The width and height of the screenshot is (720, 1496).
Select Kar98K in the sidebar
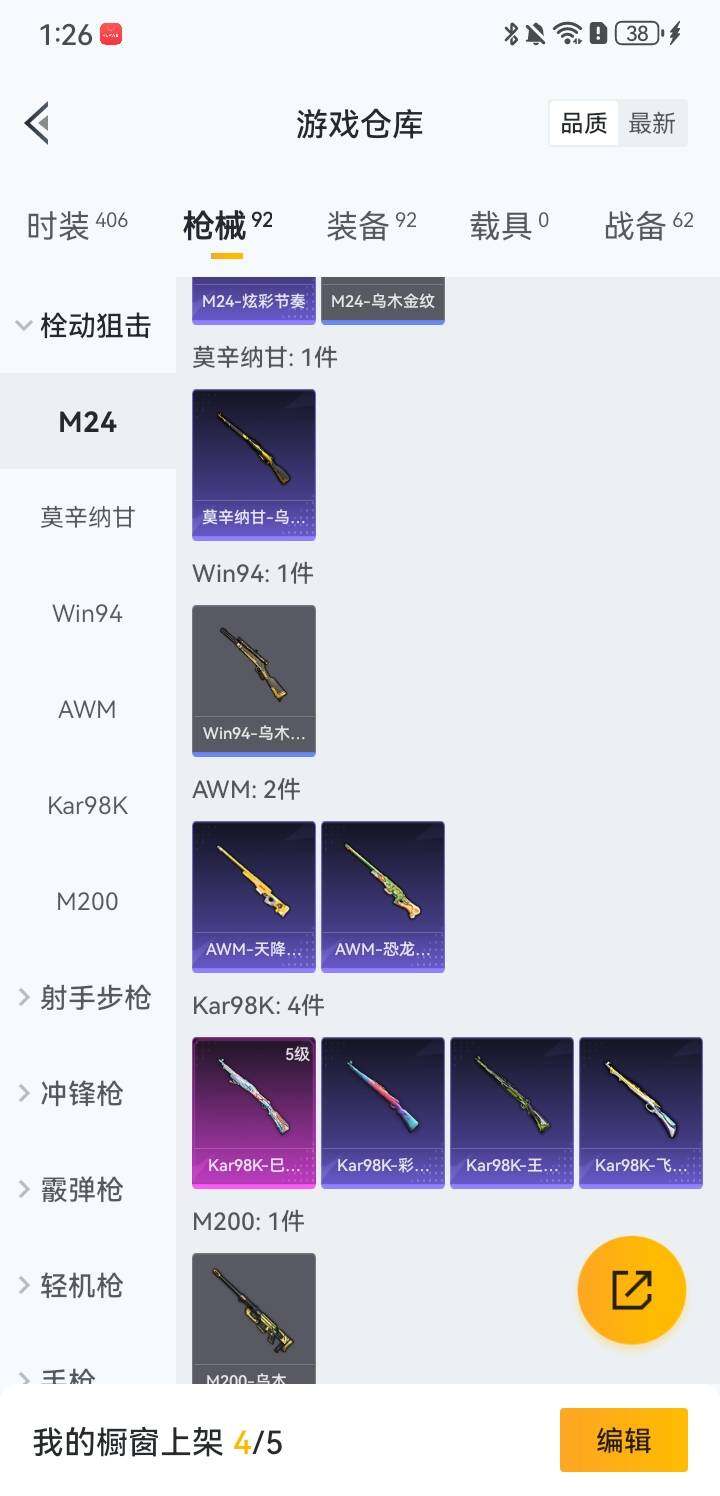coord(88,806)
